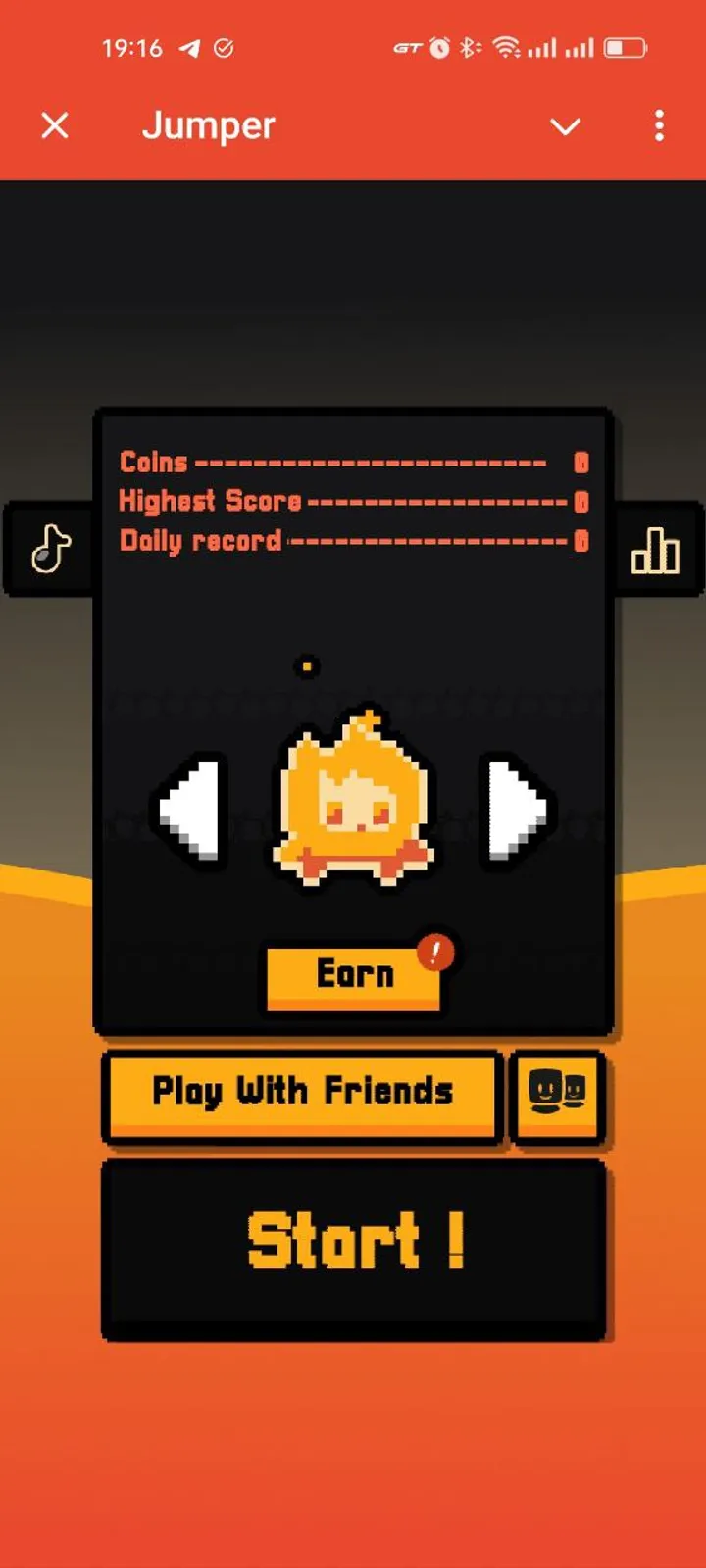This screenshot has height=1568, width=706.
Task: Open the friends faces icon button
Action: coord(557,1094)
